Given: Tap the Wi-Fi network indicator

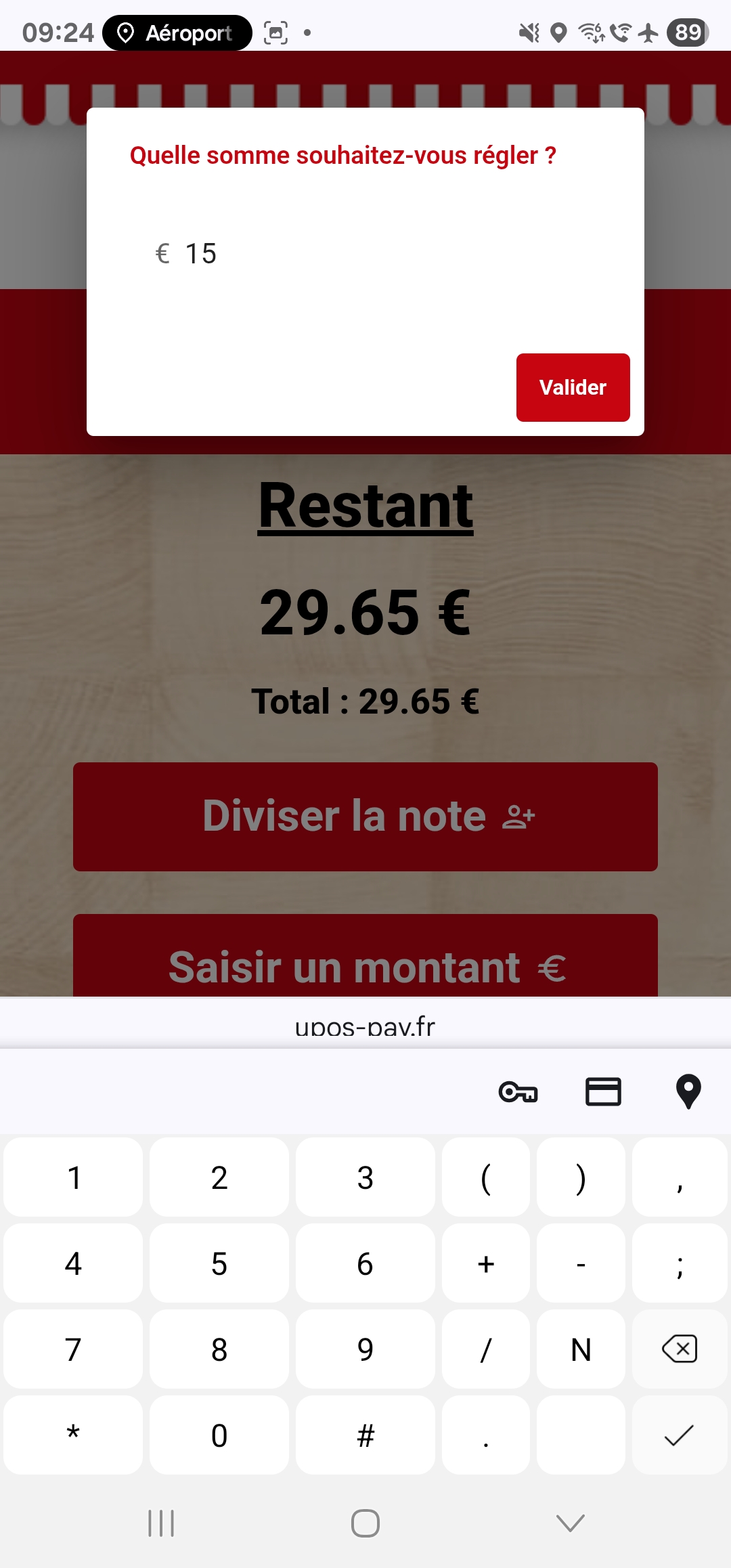Looking at the screenshot, I should pyautogui.click(x=590, y=31).
